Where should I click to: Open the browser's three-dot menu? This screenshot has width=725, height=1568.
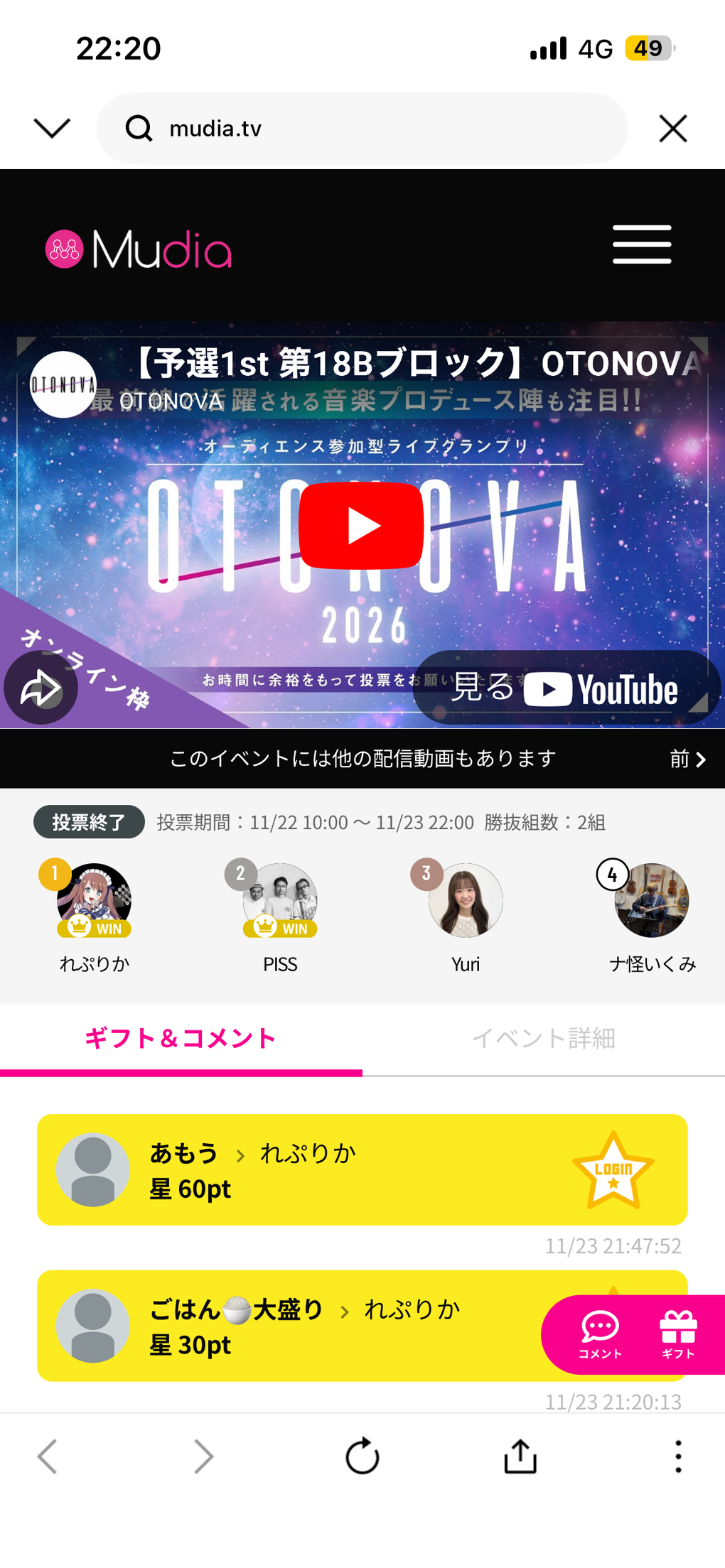[x=678, y=1456]
